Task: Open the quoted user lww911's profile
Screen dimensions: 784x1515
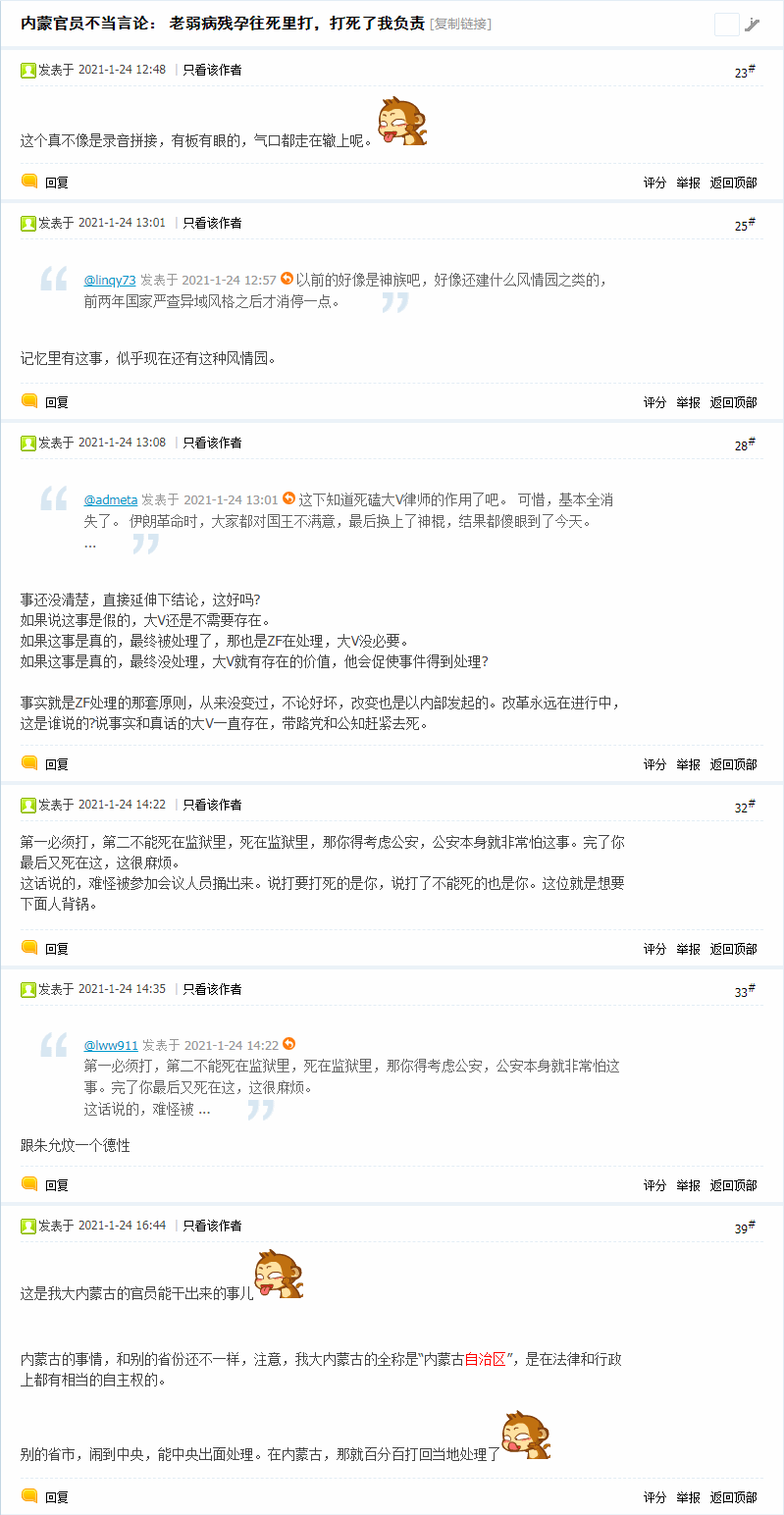Action: click(111, 1045)
